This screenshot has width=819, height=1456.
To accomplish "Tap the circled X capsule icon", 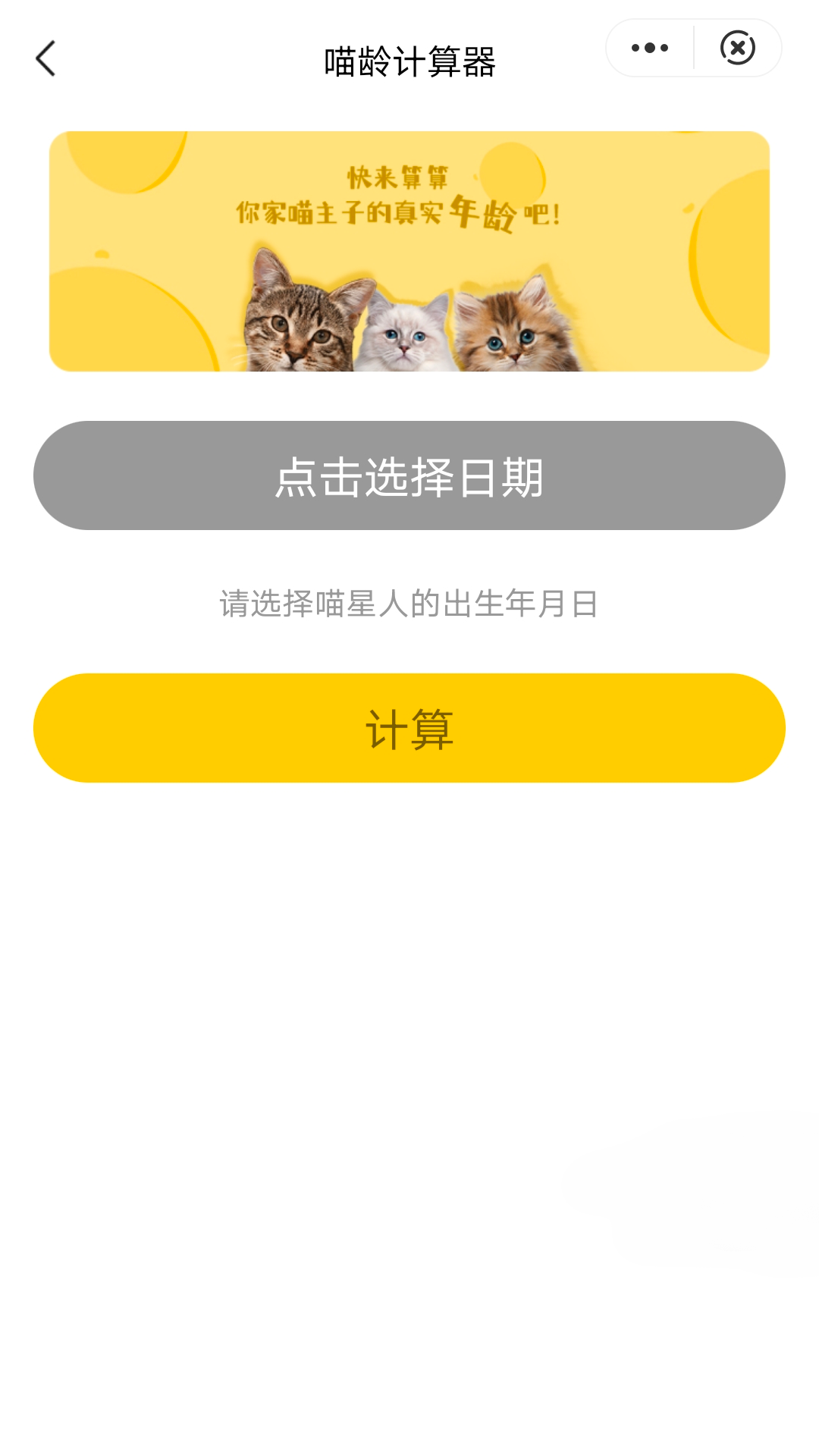I will (x=736, y=47).
